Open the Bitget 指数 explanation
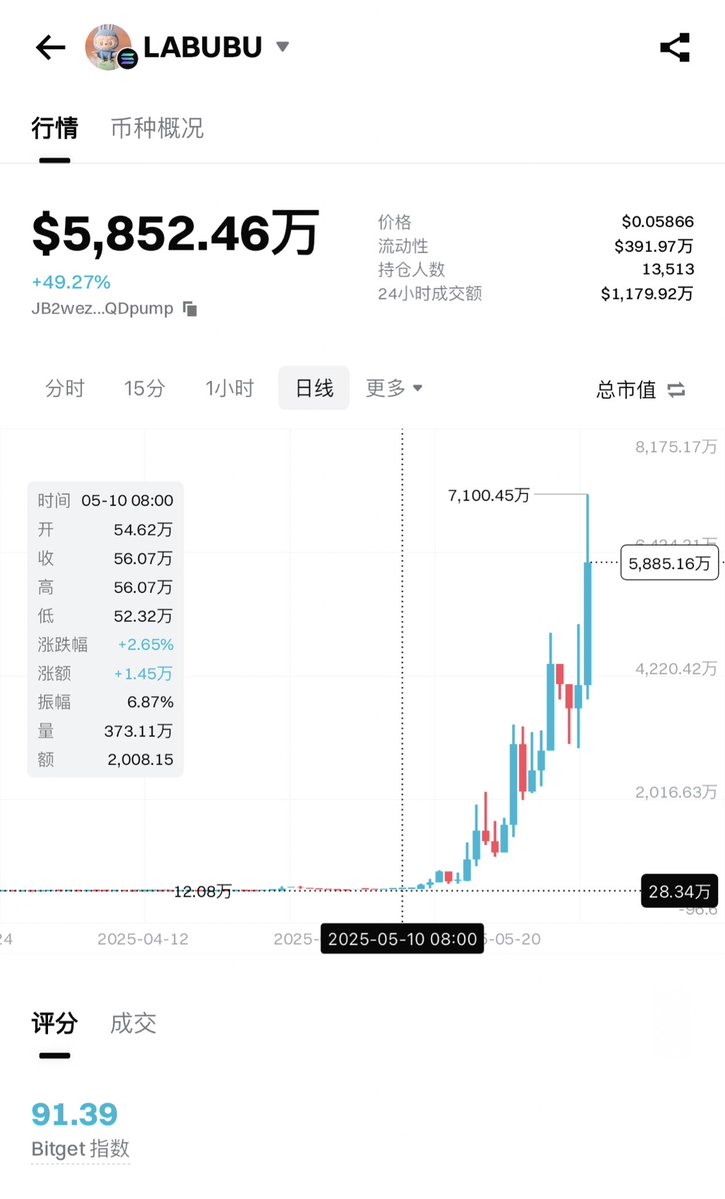The height and width of the screenshot is (1199, 725). click(80, 1149)
